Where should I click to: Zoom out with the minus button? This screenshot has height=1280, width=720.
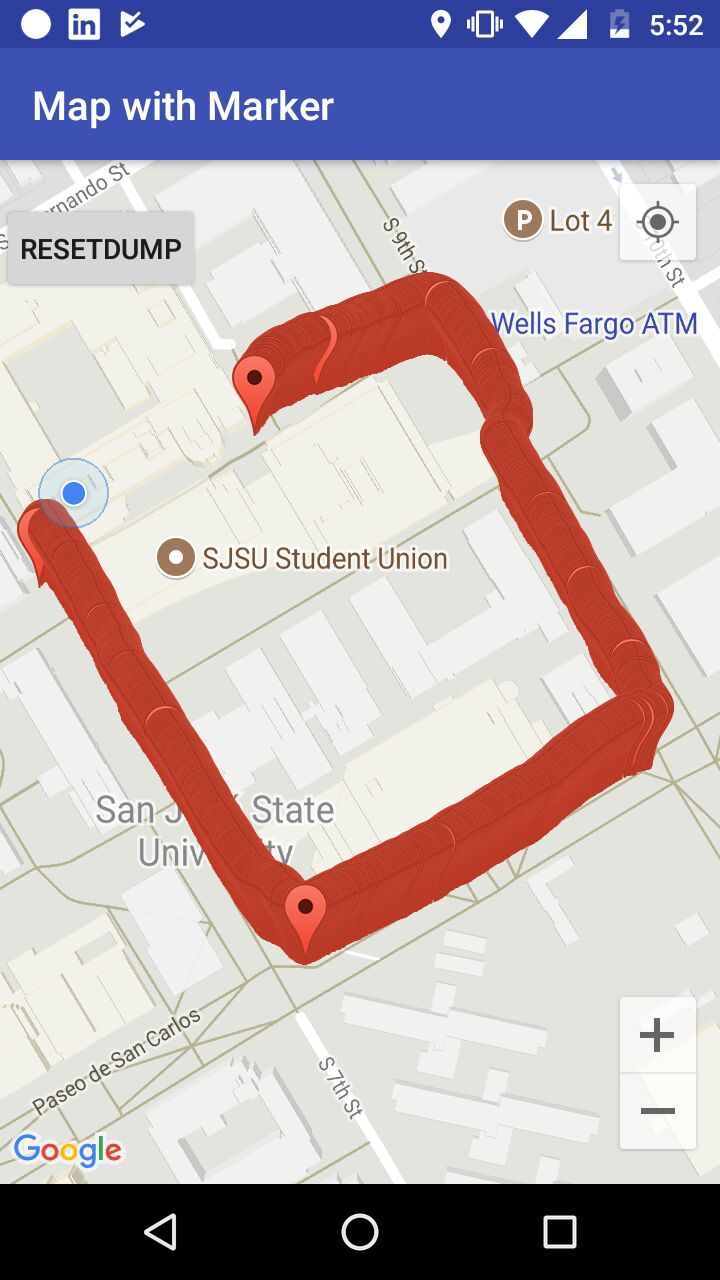click(657, 1111)
